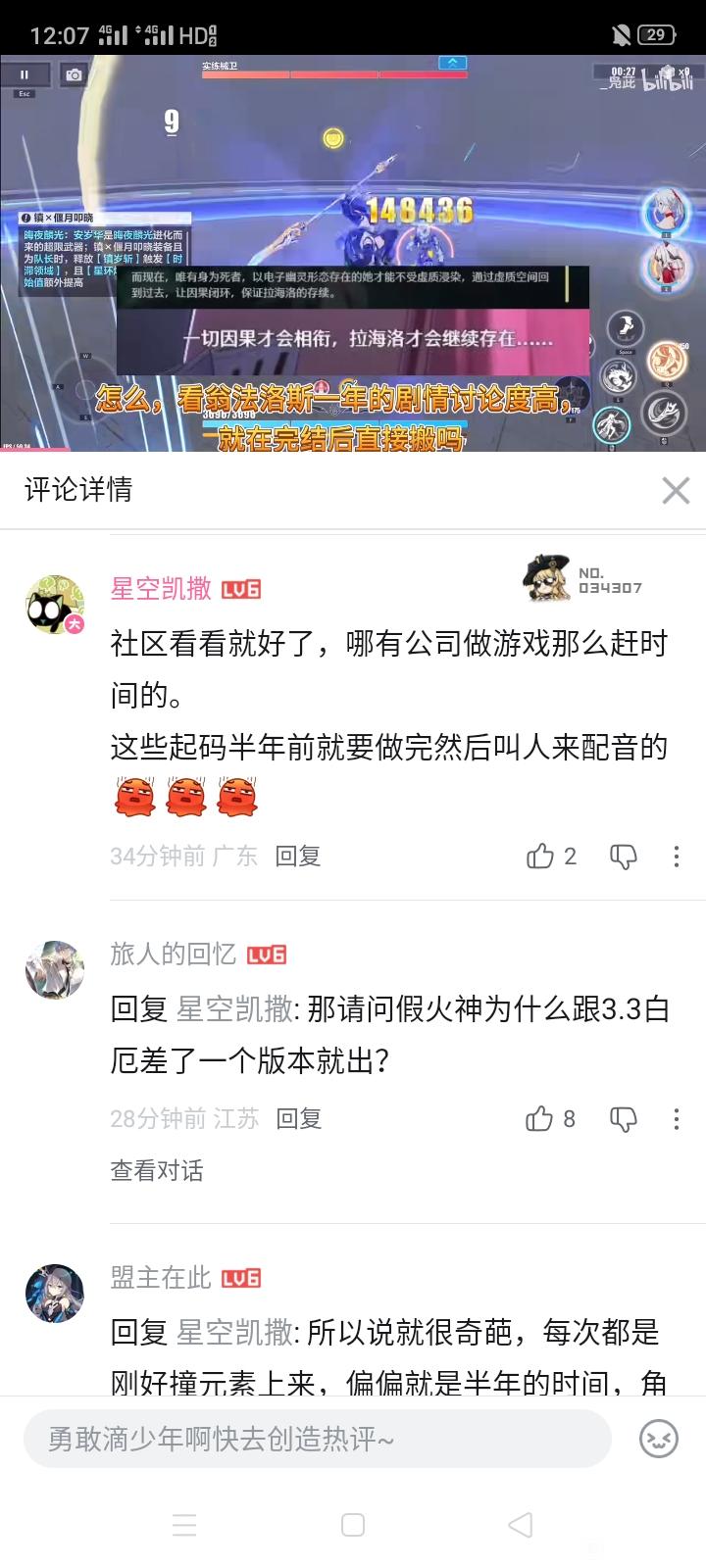
Task: Open the emoji picker beside the comment box
Action: point(659,1439)
